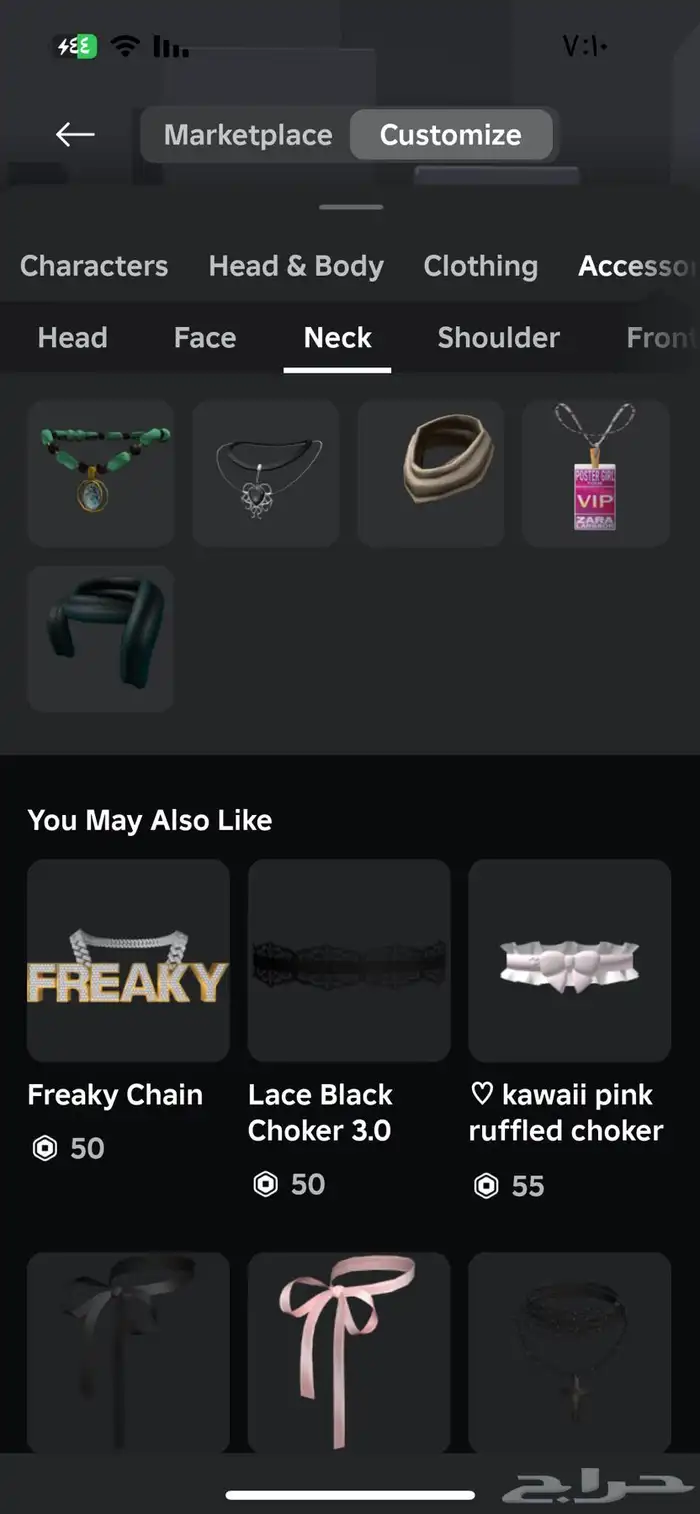Equip the green beaded necklace
The height and width of the screenshot is (1514, 700).
[100, 473]
